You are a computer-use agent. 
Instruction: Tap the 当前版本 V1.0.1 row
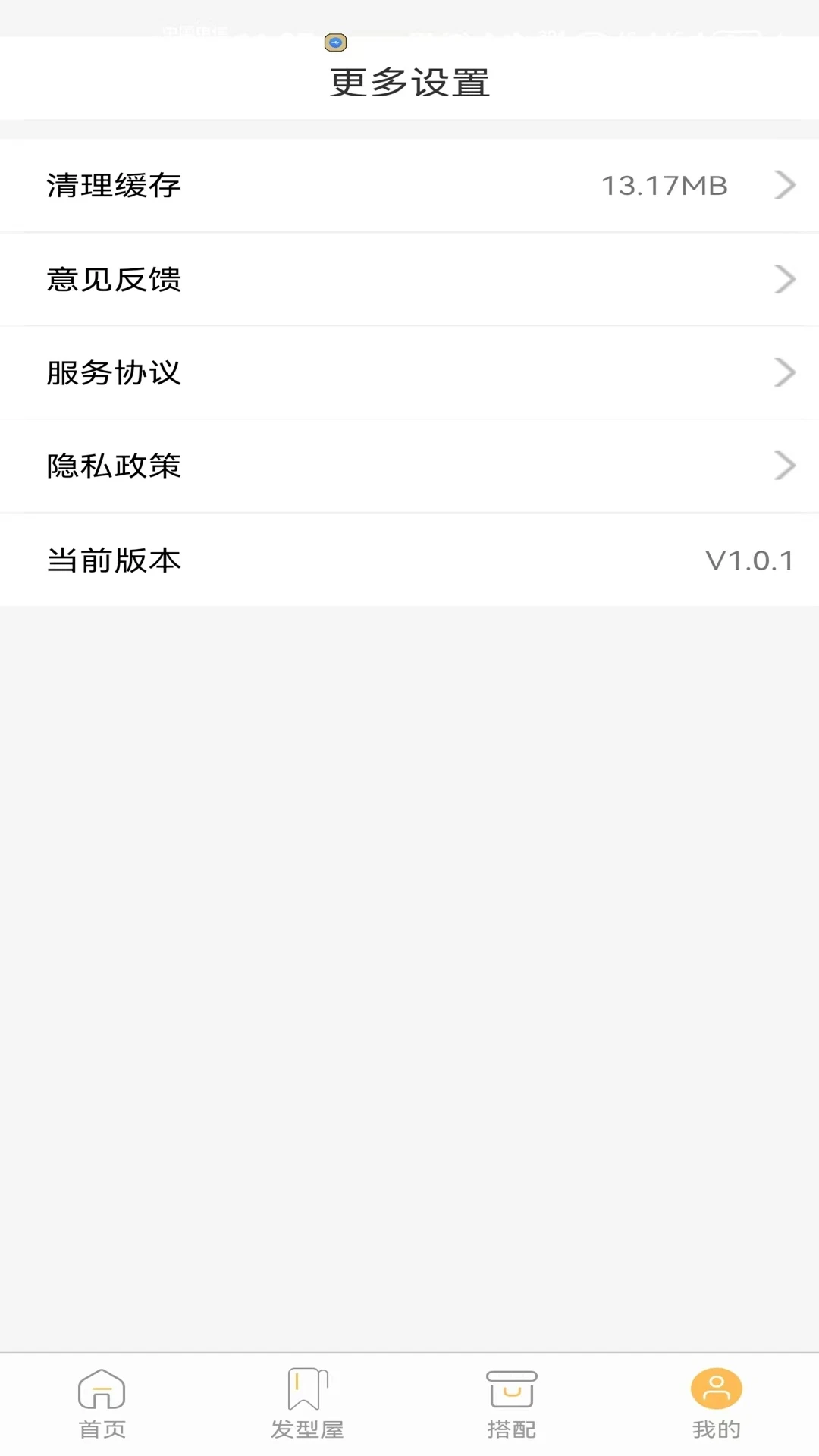[x=409, y=560]
